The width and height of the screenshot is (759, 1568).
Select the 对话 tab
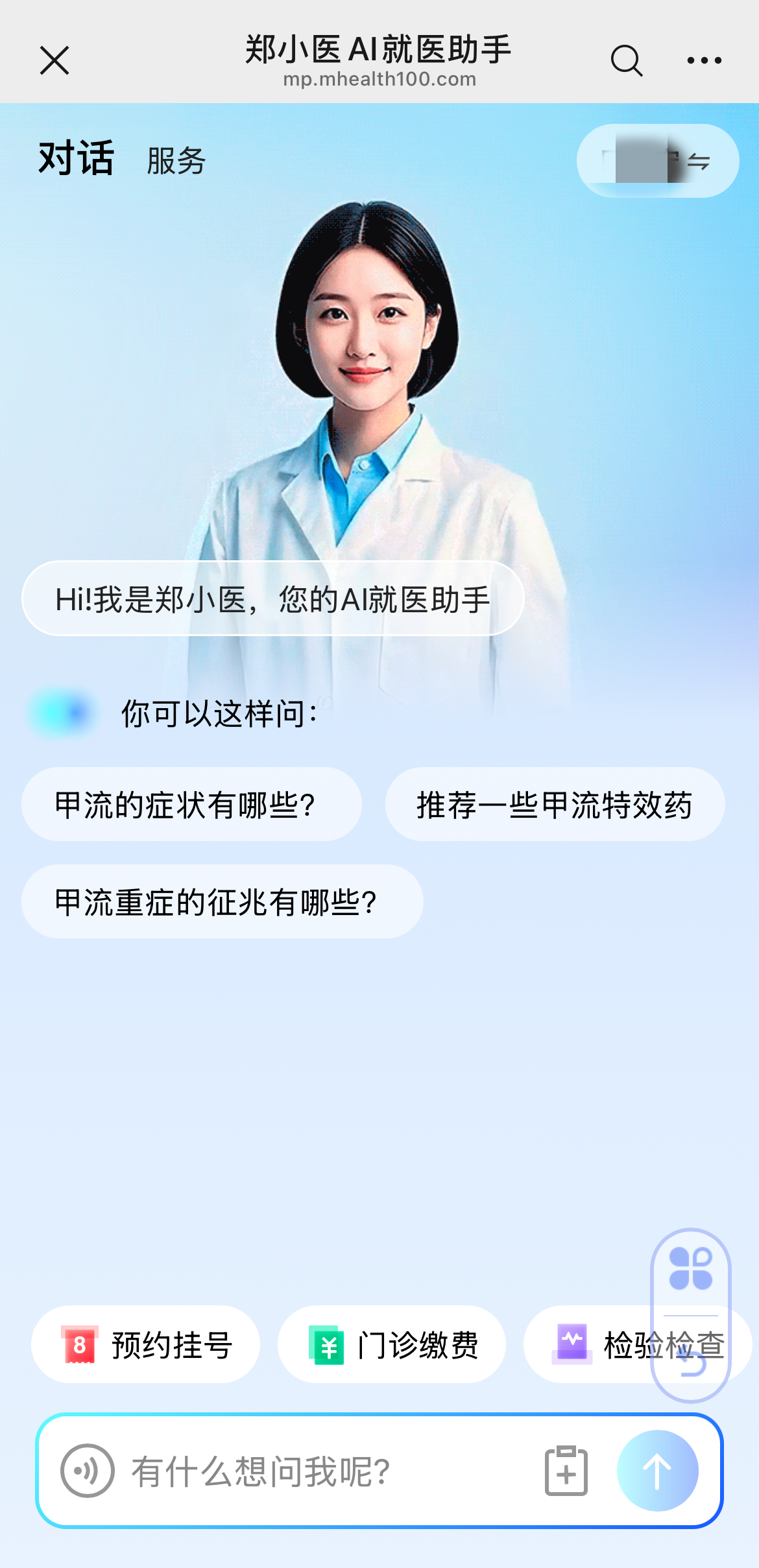76,158
